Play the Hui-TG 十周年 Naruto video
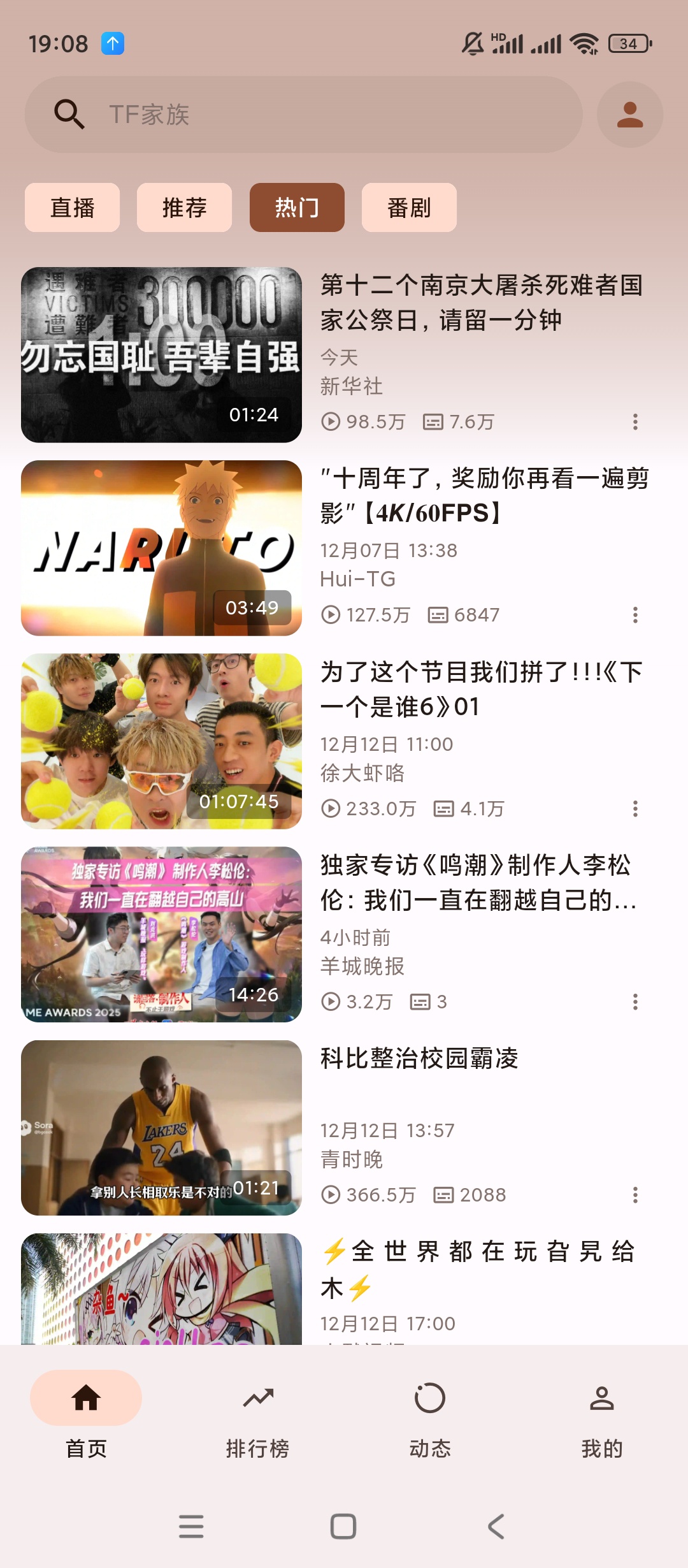 161,548
